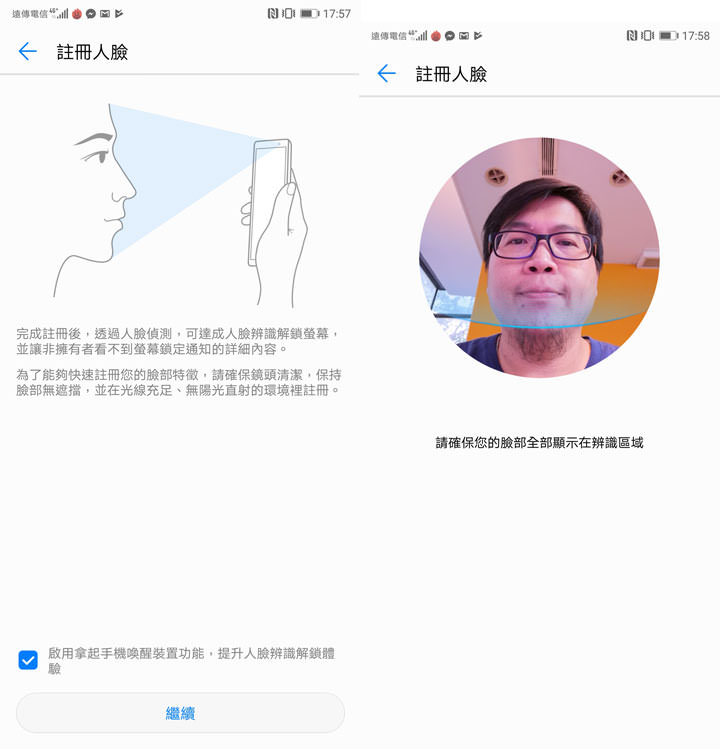720x749 pixels.
Task: Tap the Gmail notification icon in status bar
Action: [x=105, y=13]
